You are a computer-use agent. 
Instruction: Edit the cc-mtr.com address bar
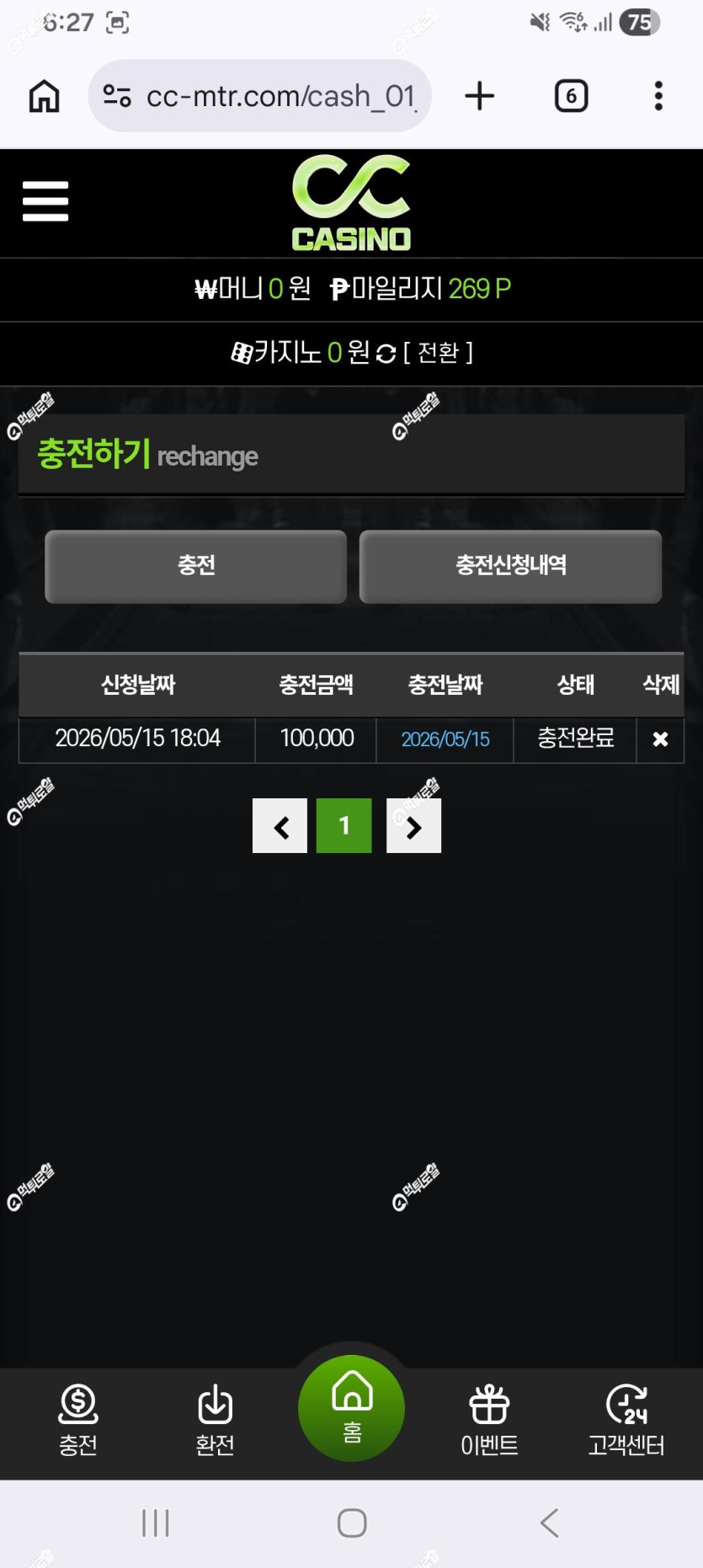(259, 96)
